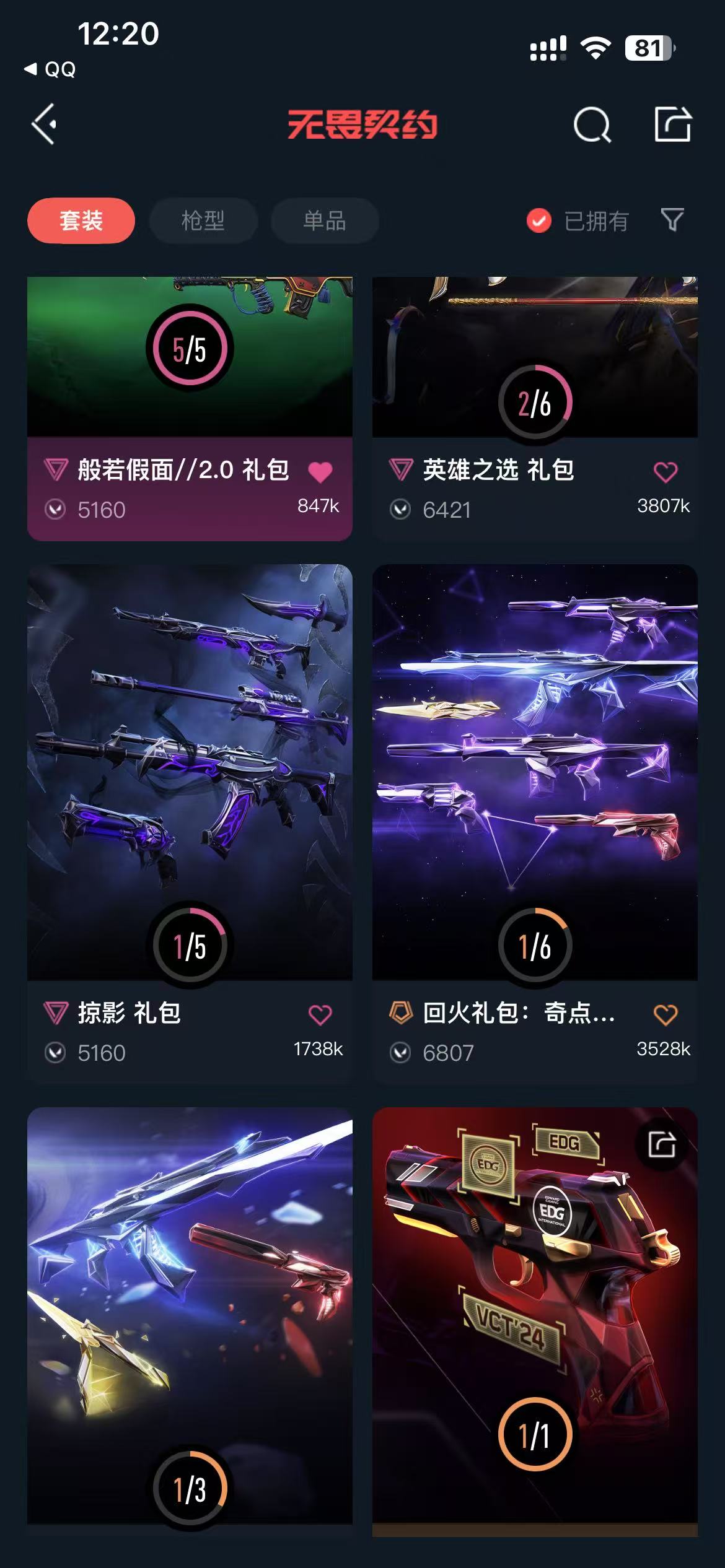725x1568 pixels.
Task: Like the 回火礼包:奇点 bundle
Action: [666, 1015]
